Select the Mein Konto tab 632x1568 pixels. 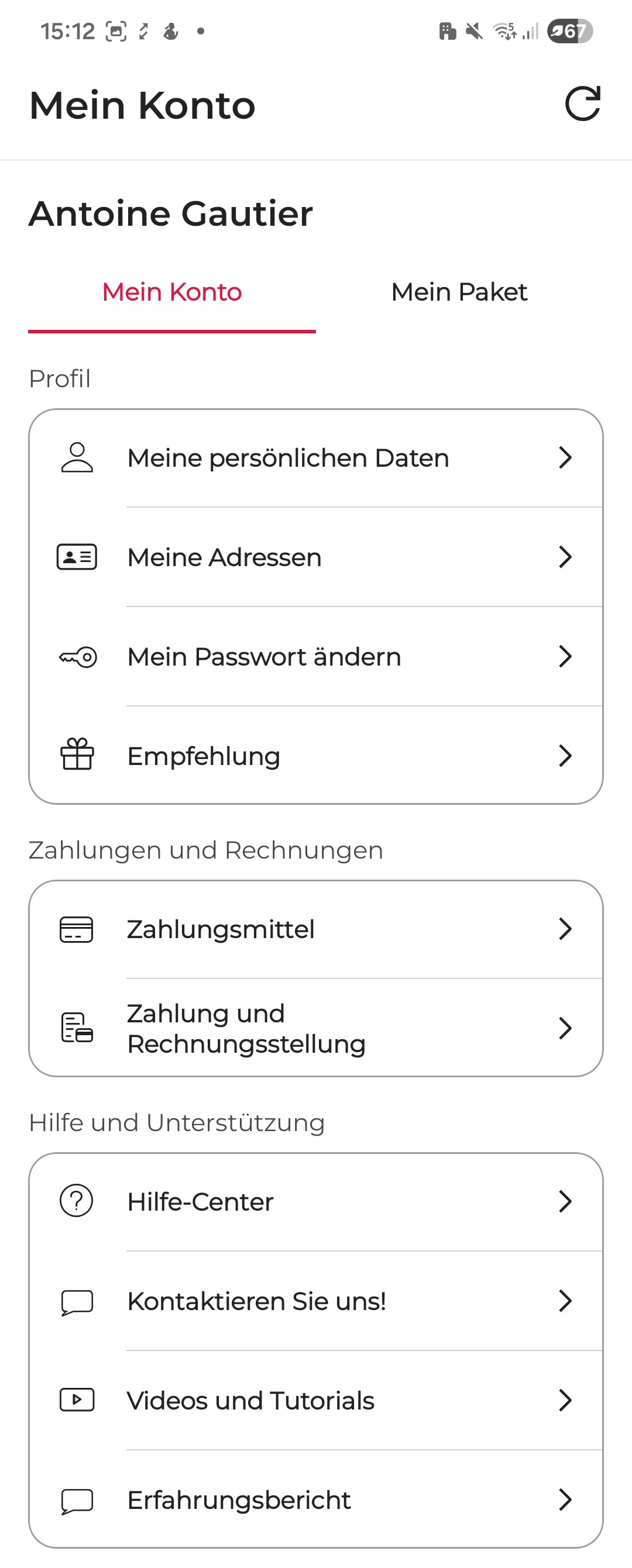pos(172,292)
